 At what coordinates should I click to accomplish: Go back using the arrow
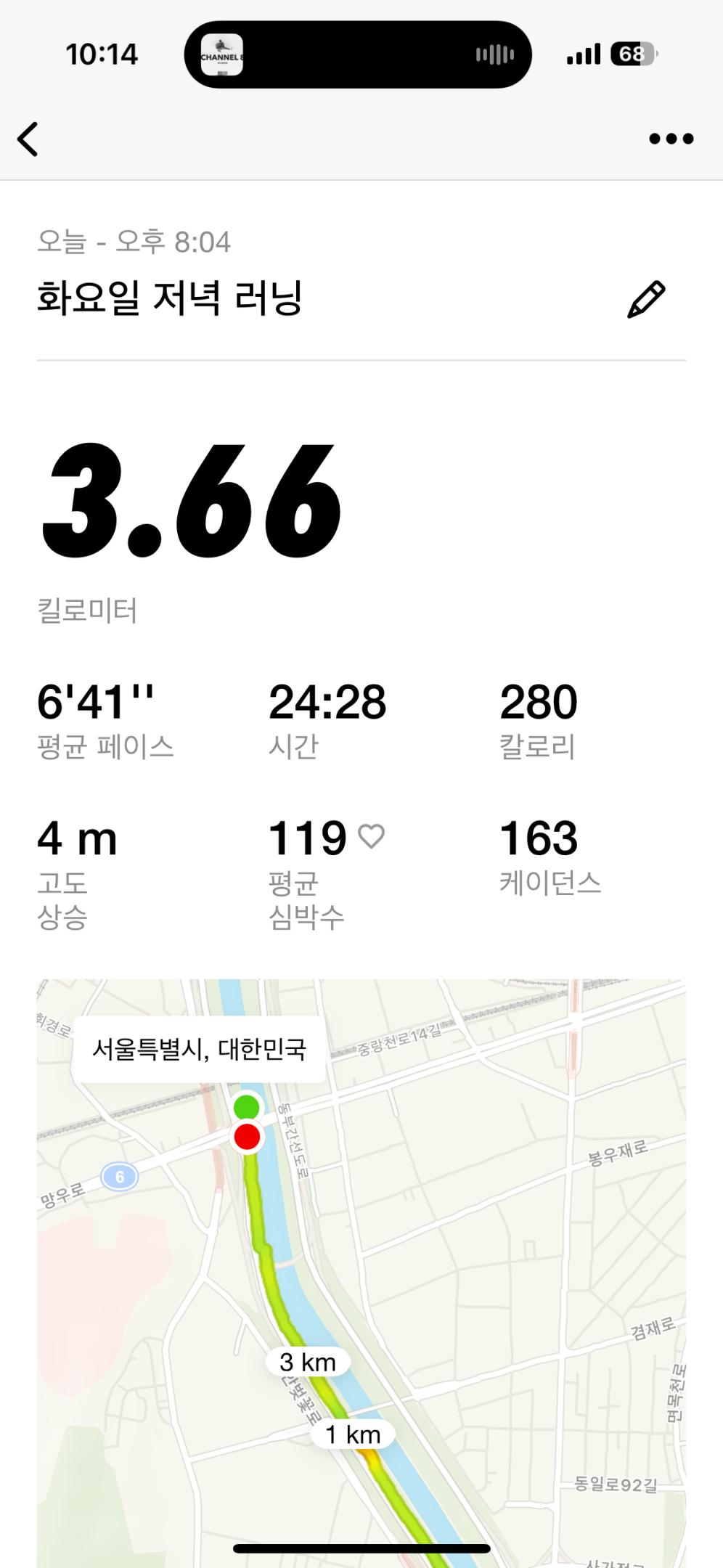(28, 139)
